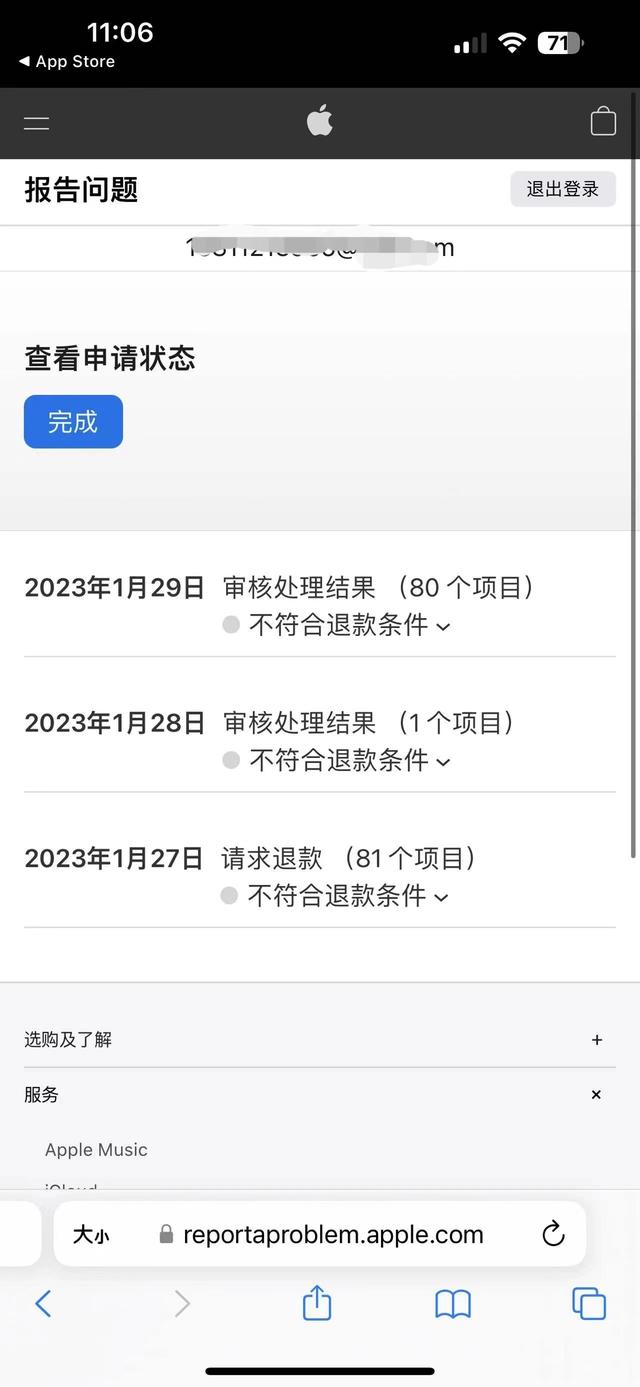Open the hamburger menu

coord(37,123)
